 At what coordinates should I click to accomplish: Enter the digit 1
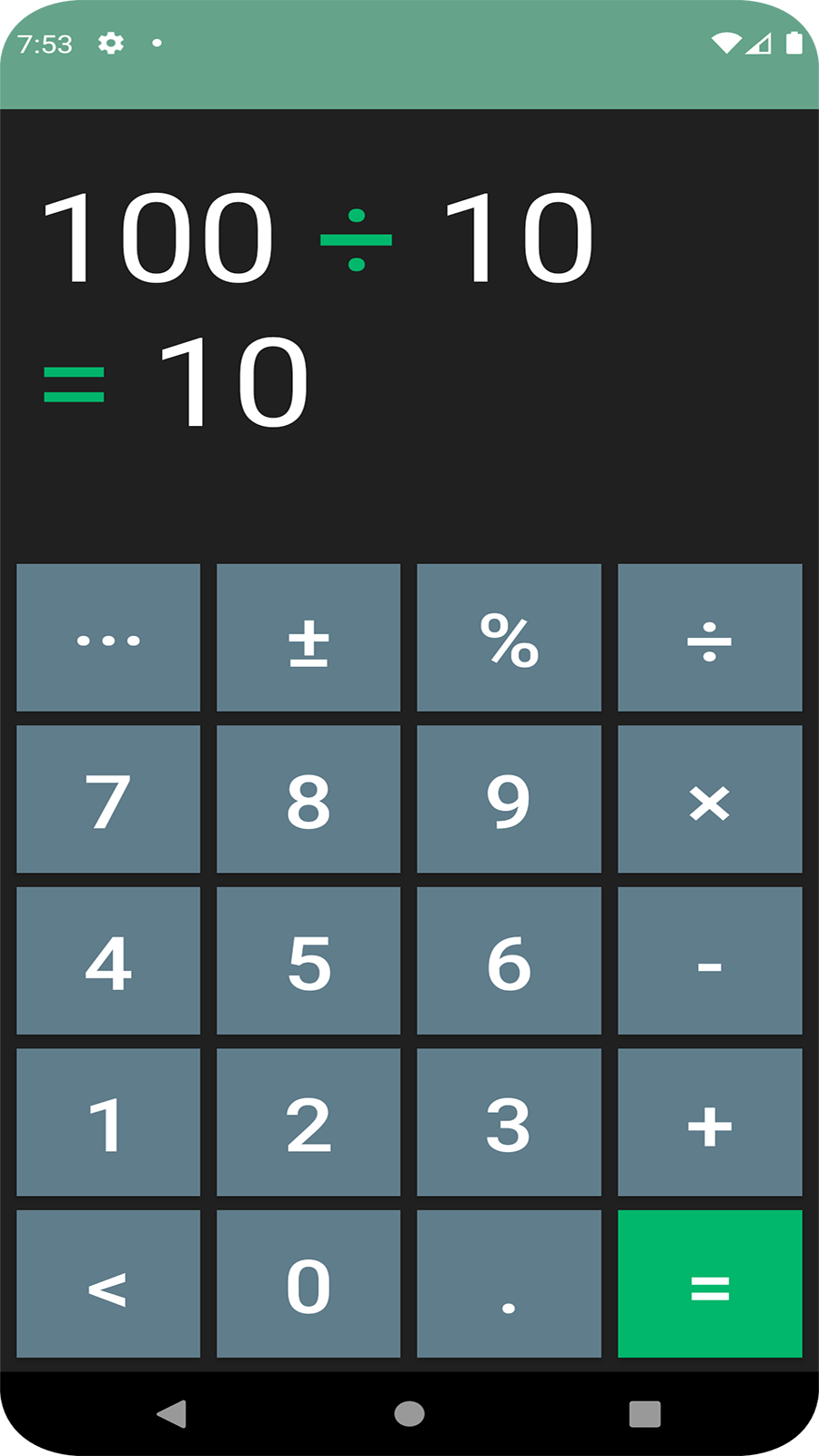point(108,1122)
